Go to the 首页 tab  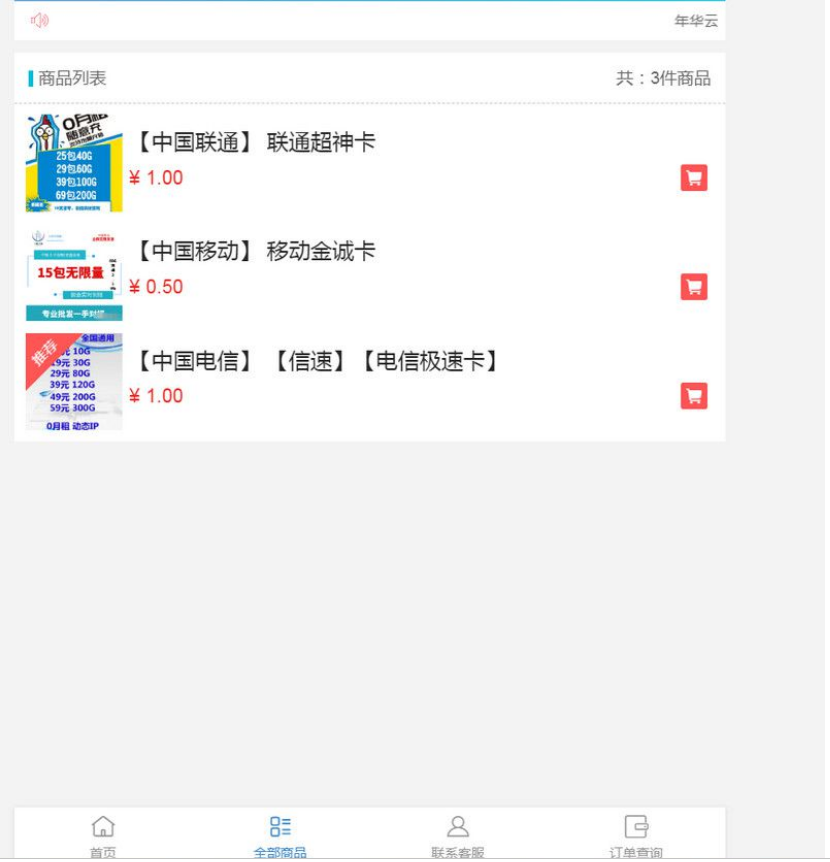pos(103,836)
